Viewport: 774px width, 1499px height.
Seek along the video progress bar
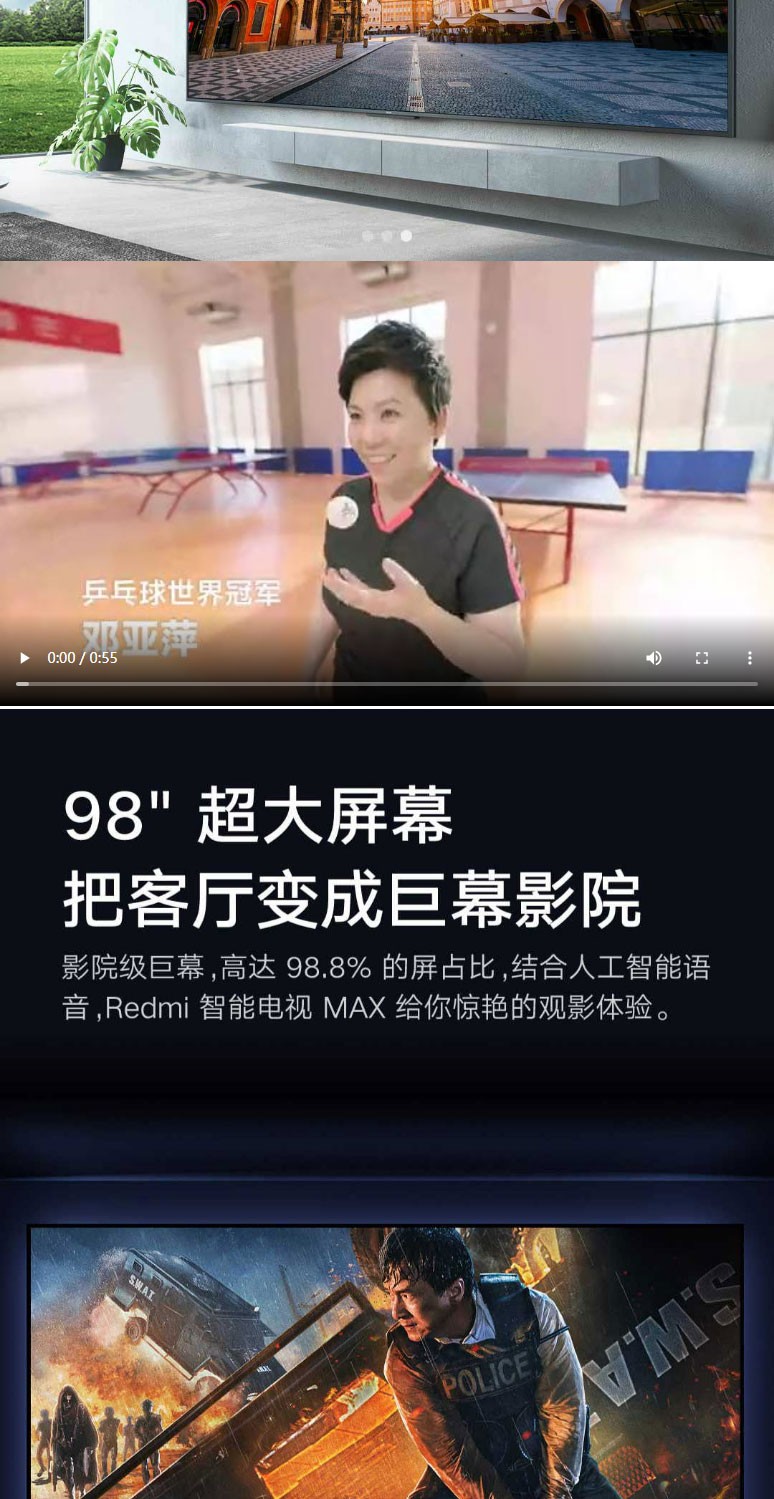[387, 684]
